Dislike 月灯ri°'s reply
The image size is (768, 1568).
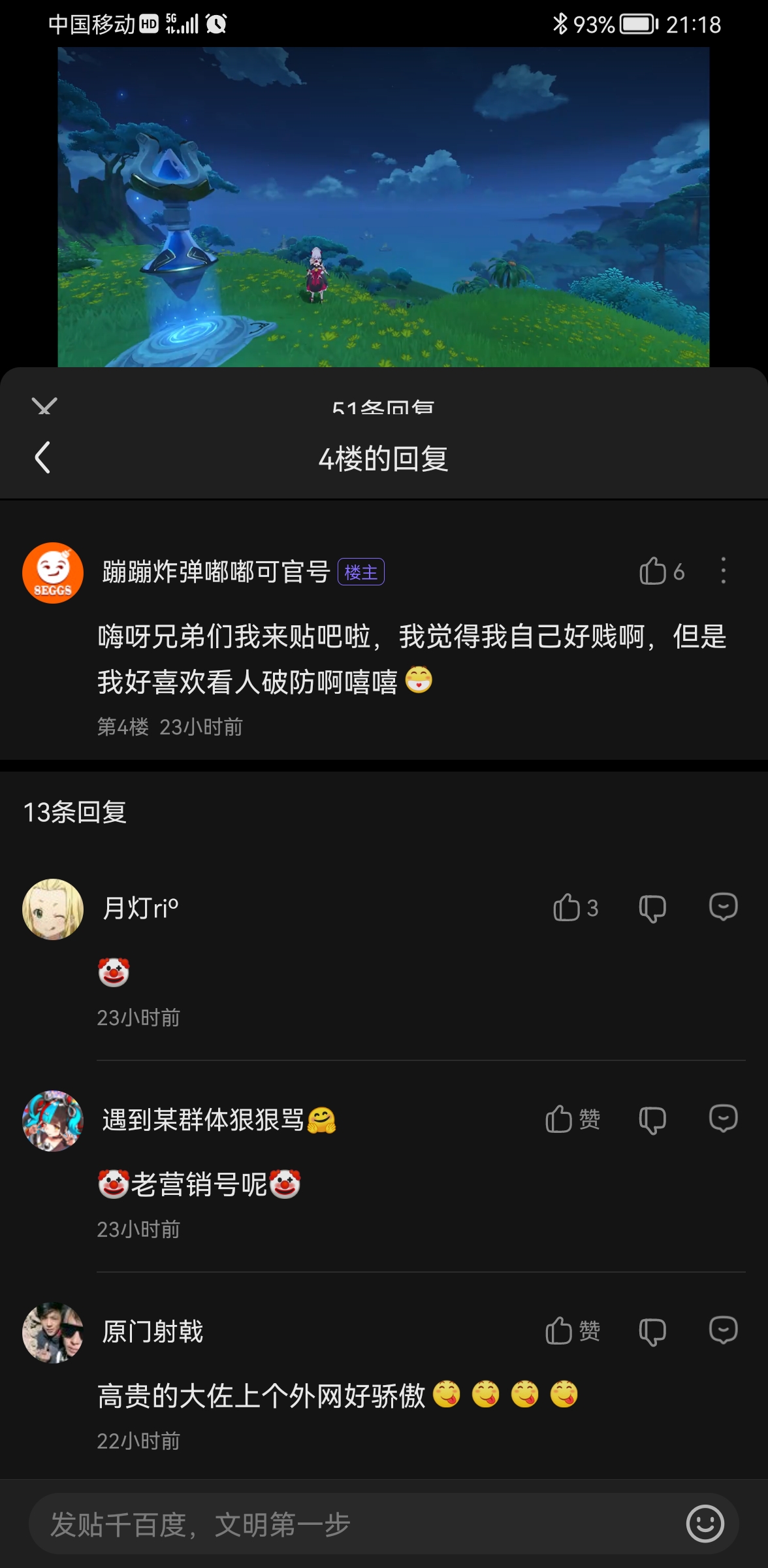(652, 908)
